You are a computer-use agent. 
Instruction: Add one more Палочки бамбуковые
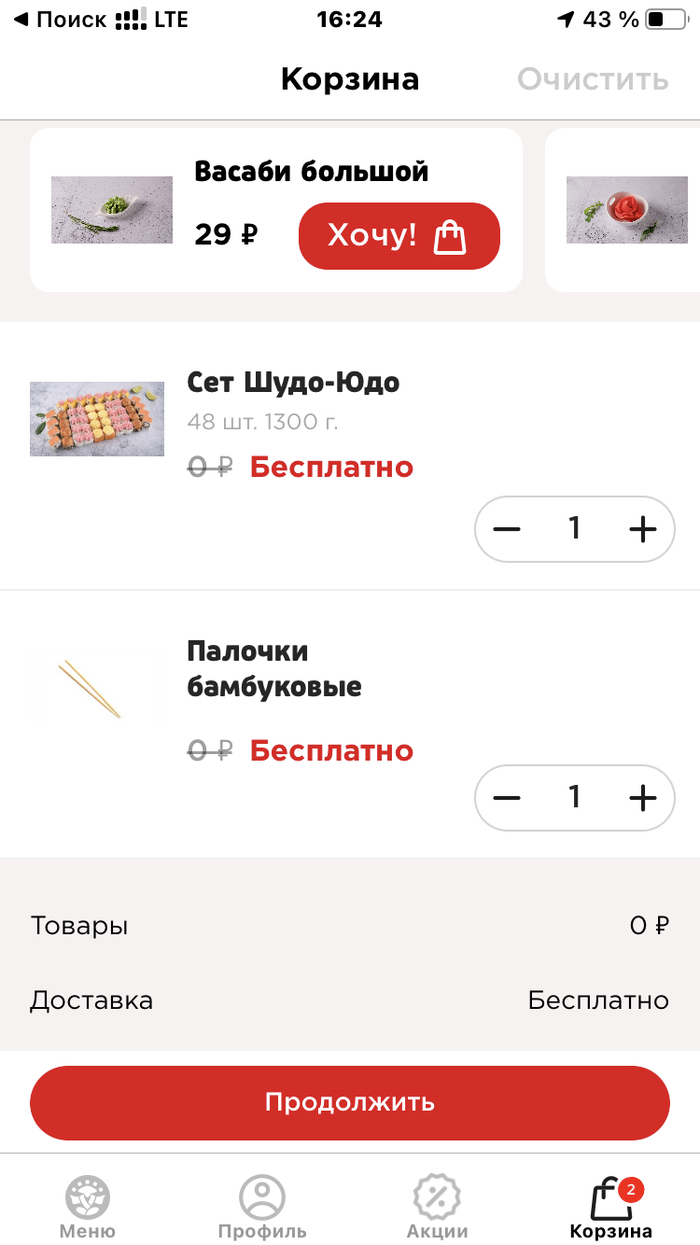(x=642, y=797)
